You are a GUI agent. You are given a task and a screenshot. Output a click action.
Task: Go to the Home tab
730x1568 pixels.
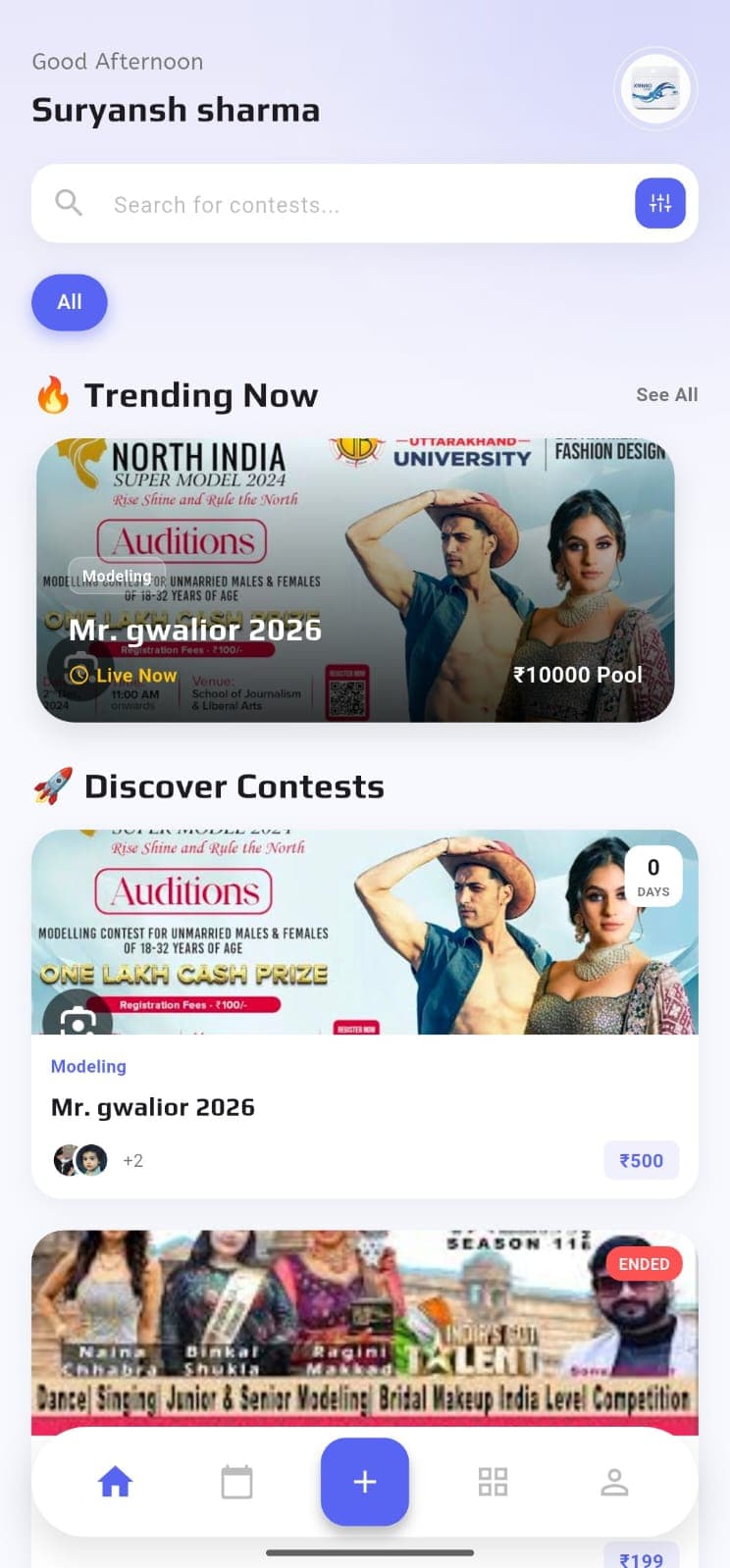[x=115, y=1481]
